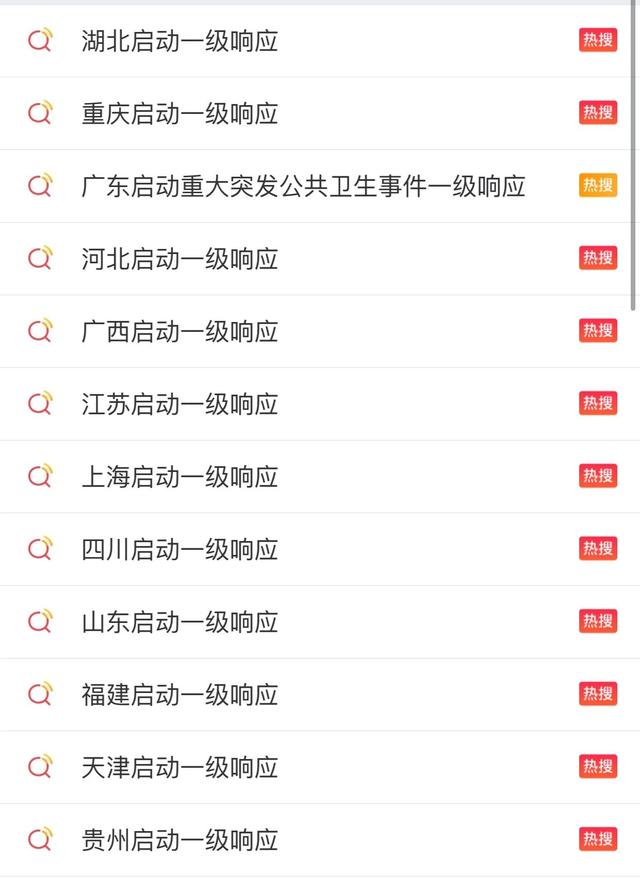Choose the 江苏启动一级响应 suggestion
Image resolution: width=640 pixels, height=878 pixels.
coord(180,404)
